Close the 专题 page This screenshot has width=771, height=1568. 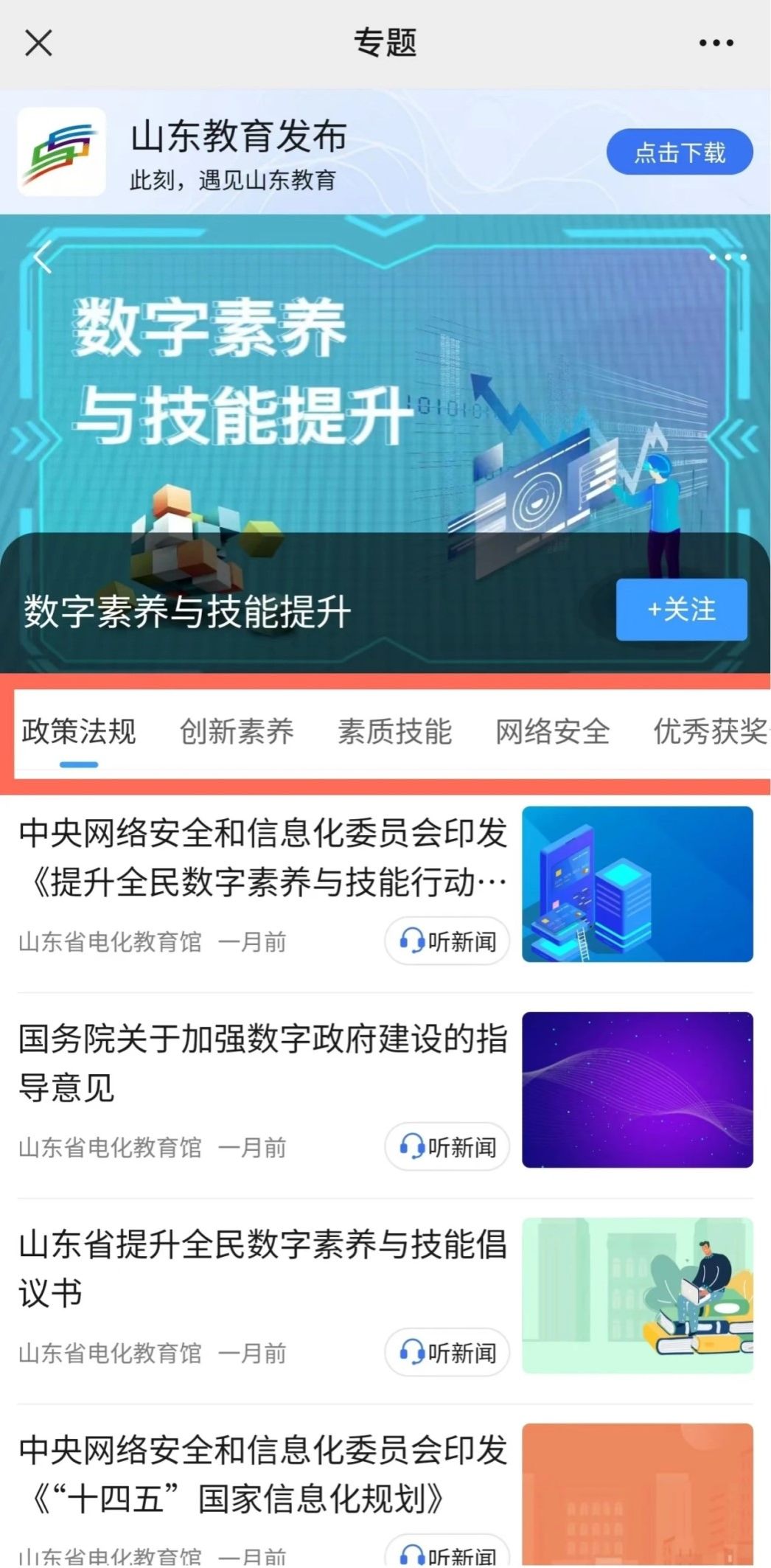[x=38, y=43]
